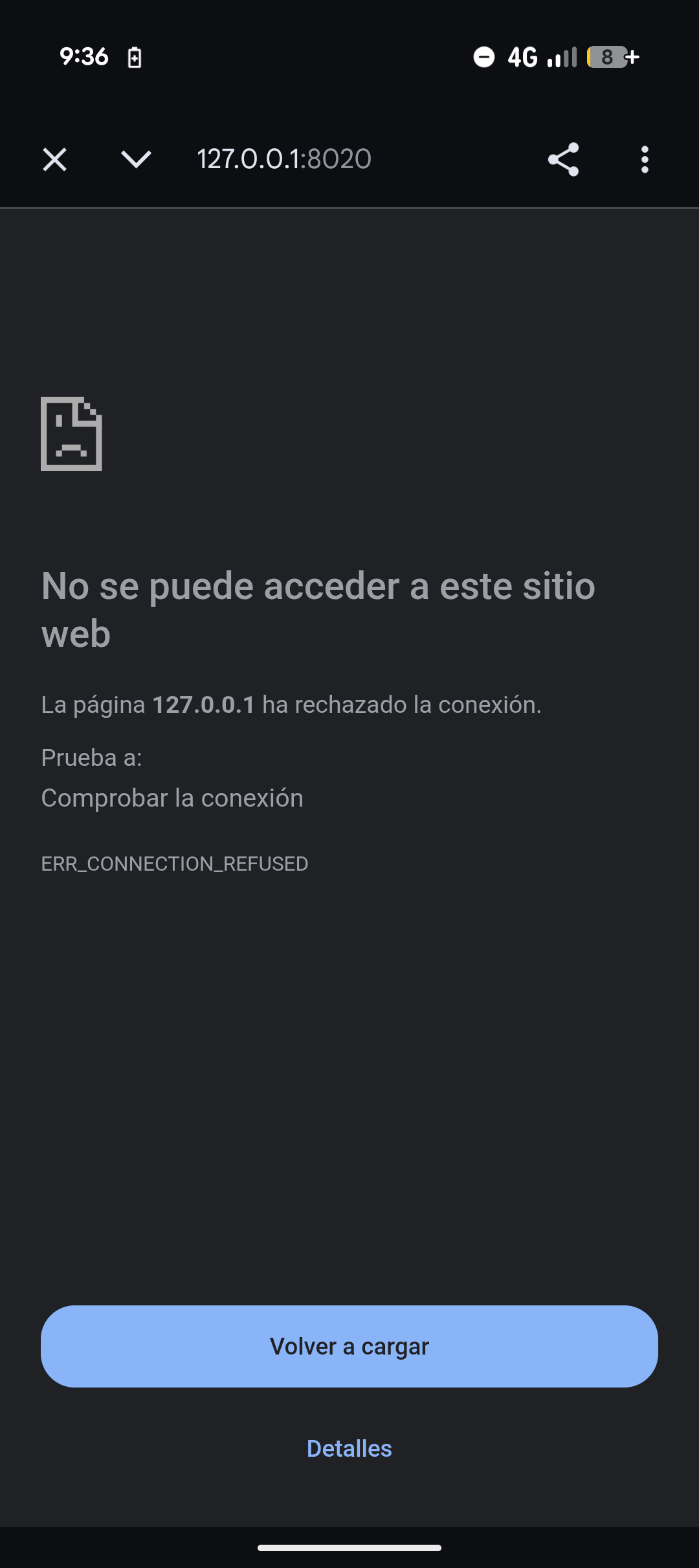
Task: Tap the clock showing 9:36
Action: tap(83, 56)
